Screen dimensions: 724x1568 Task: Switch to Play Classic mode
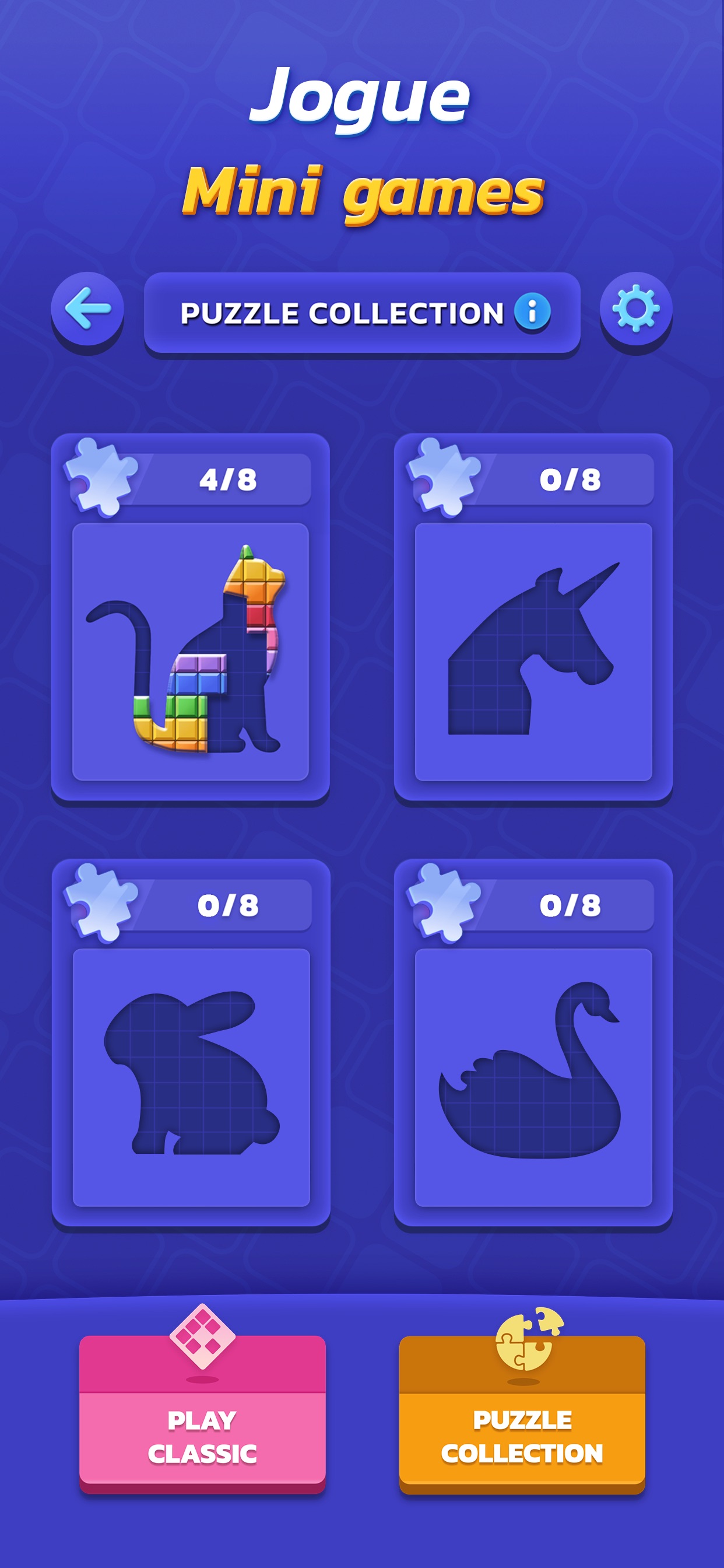click(x=203, y=1412)
